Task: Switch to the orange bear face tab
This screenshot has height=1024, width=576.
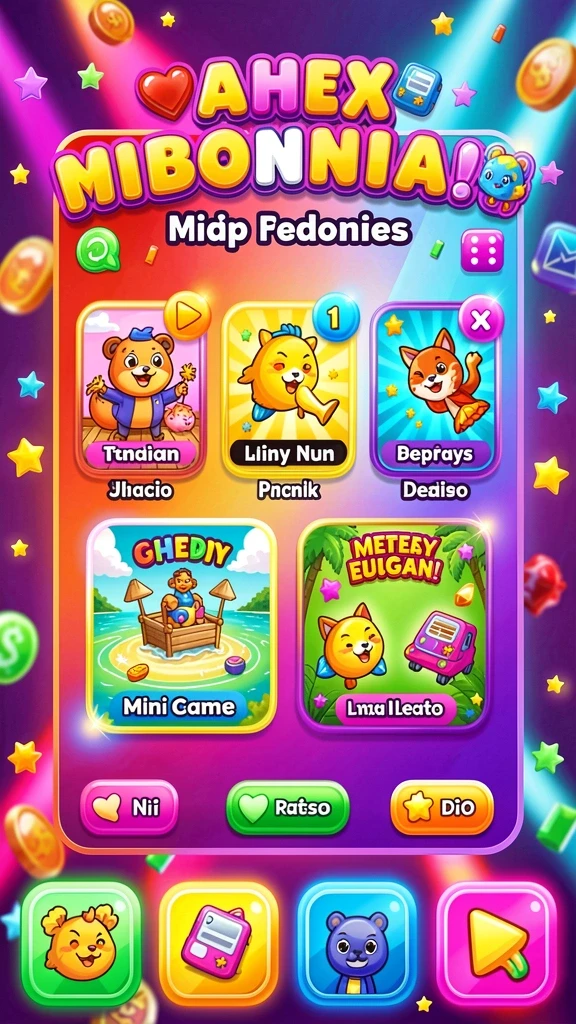Action: point(81,944)
